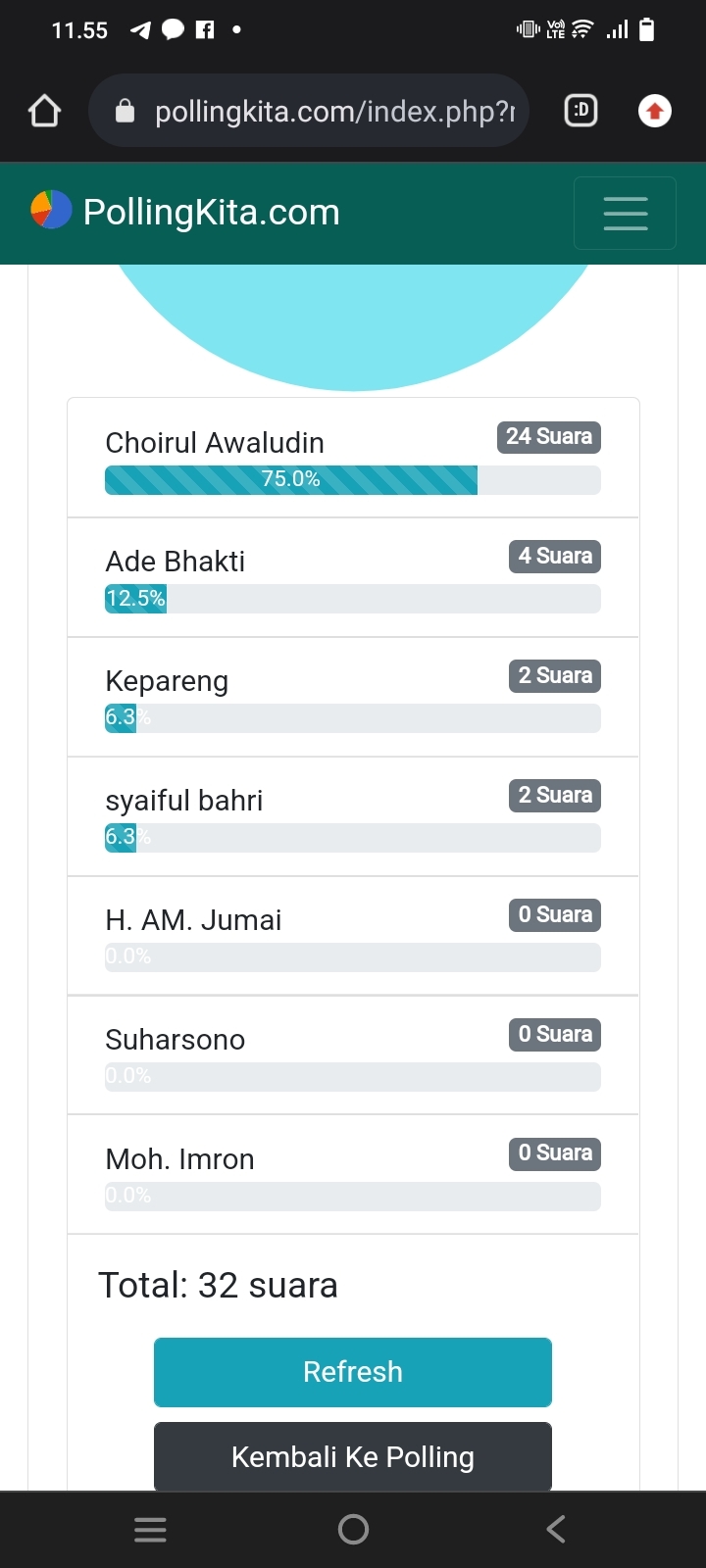Tap the tab switcher showing :D
Image resolution: width=706 pixels, height=1568 pixels.
(x=580, y=111)
